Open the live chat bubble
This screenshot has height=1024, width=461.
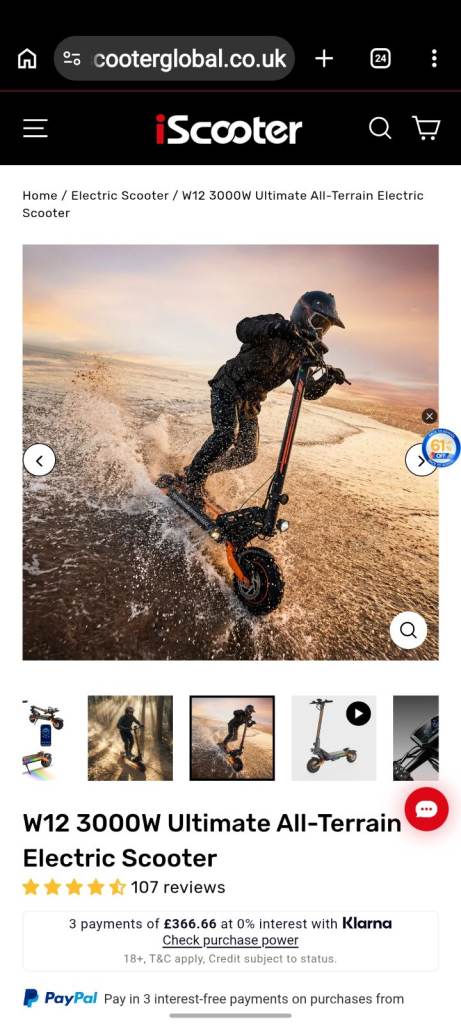pyautogui.click(x=426, y=809)
